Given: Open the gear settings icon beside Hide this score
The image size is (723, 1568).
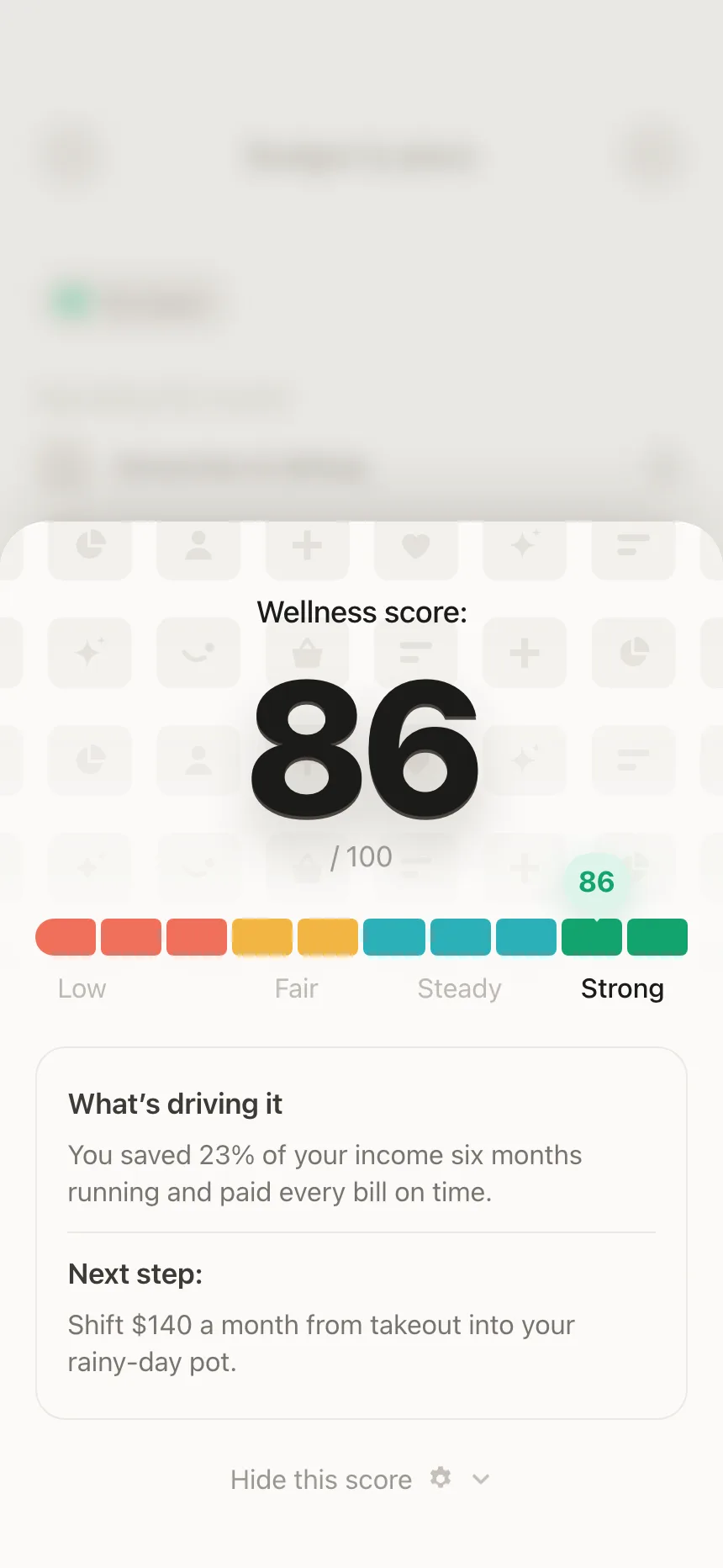Looking at the screenshot, I should click(x=441, y=1478).
